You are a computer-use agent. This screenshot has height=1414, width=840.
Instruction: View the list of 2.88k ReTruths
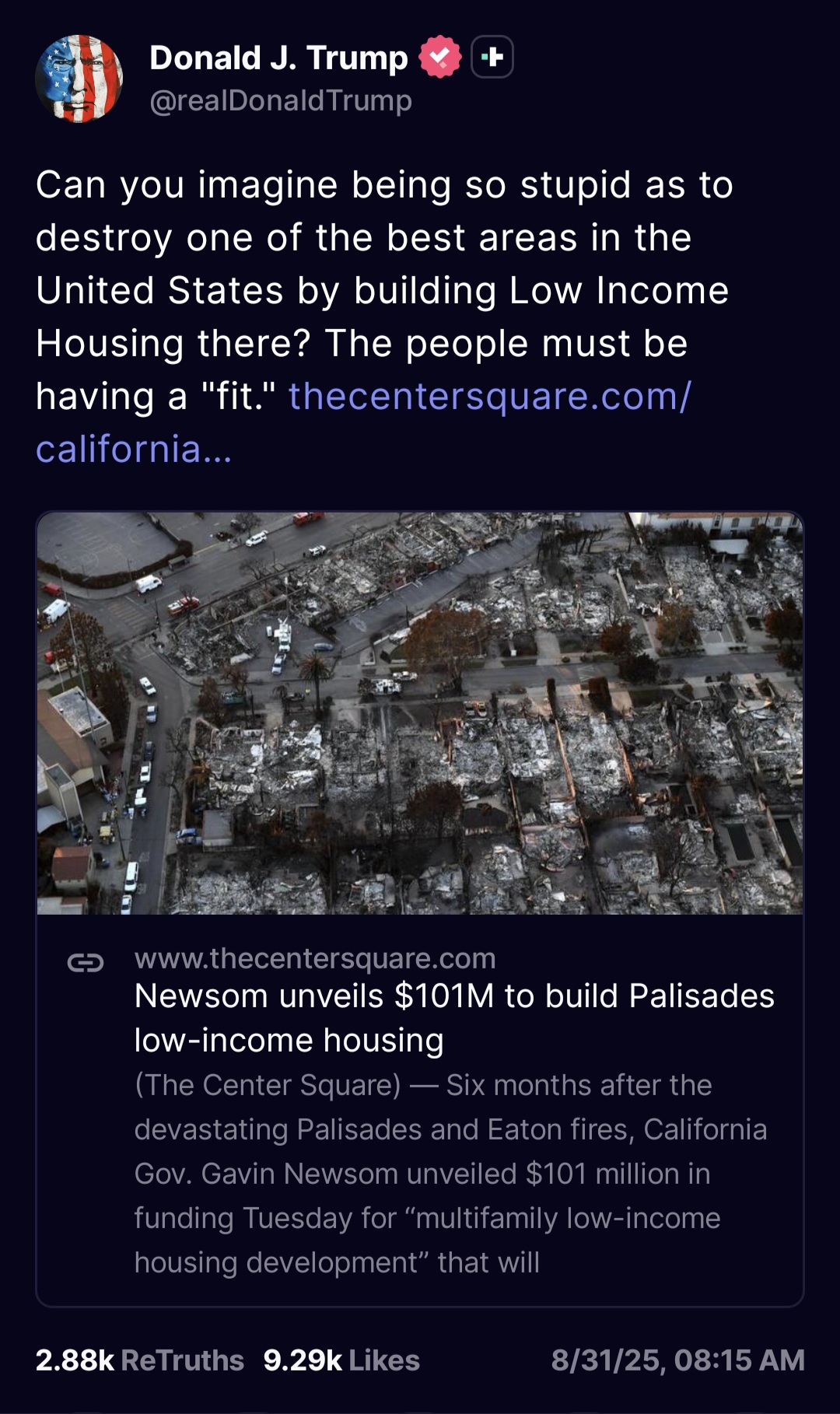tap(140, 1360)
